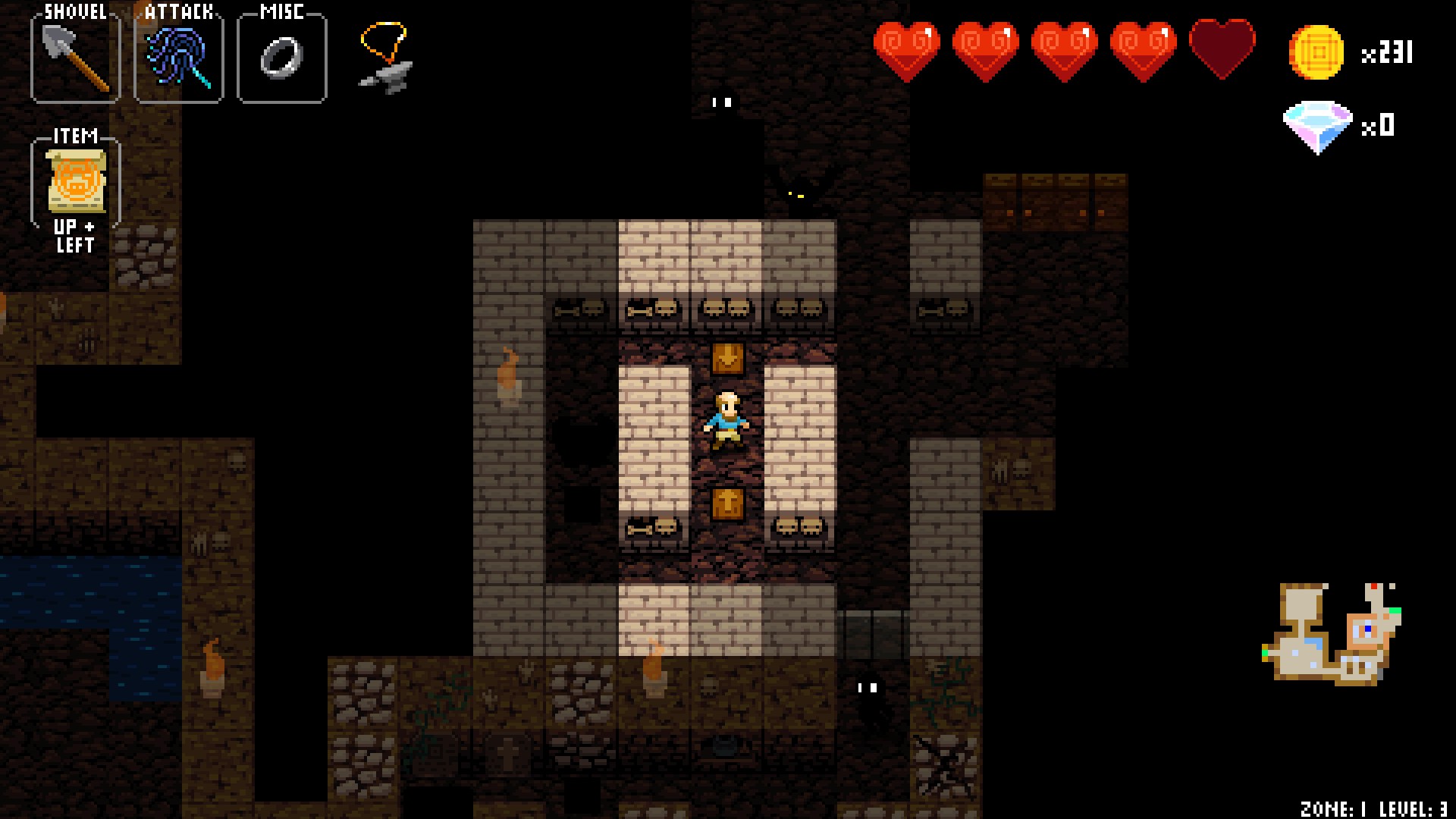This screenshot has width=1456, height=819.
Task: Use the scroll in the Item slot
Action: [76, 182]
